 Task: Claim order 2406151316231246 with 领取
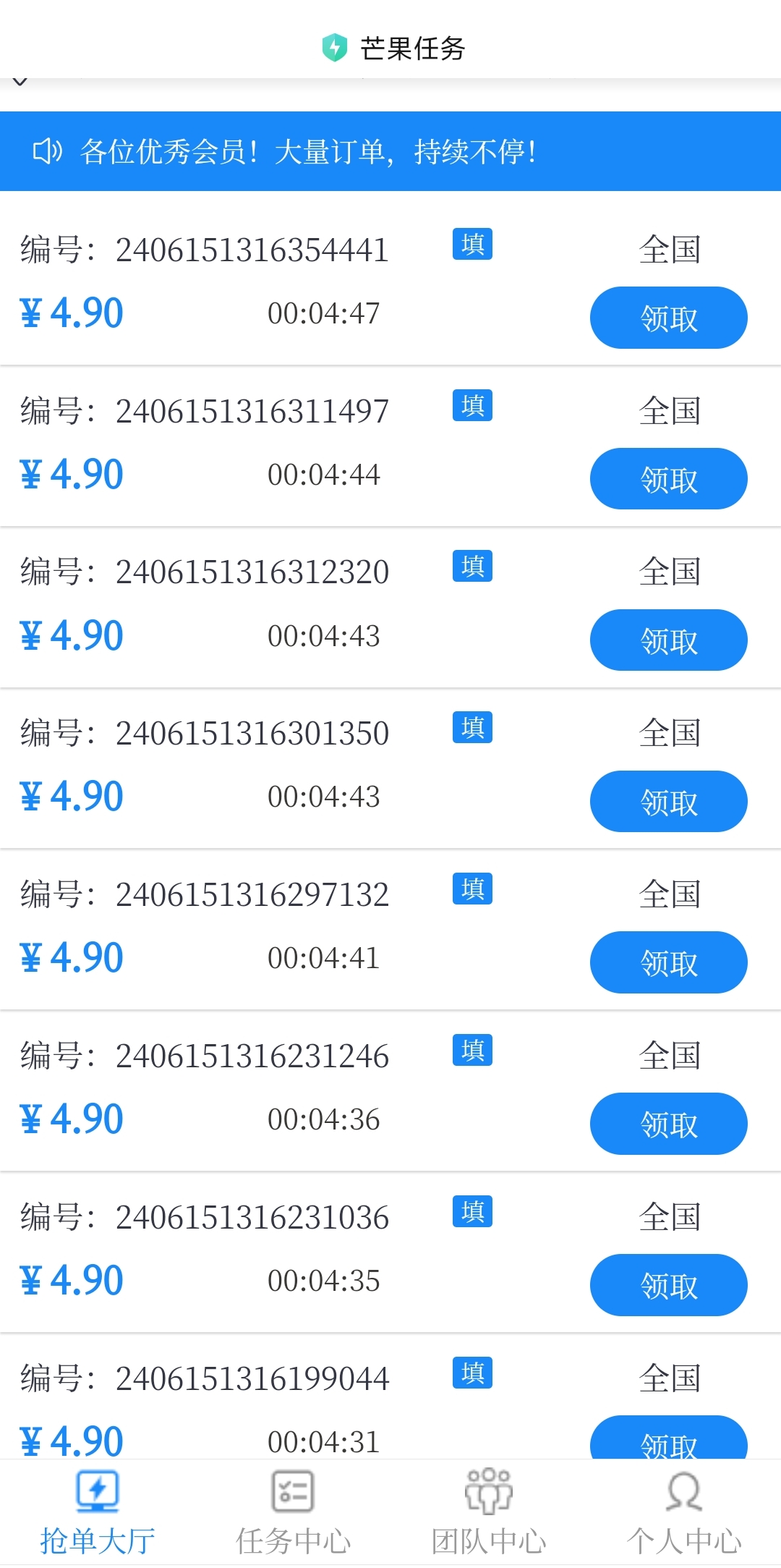pyautogui.click(x=668, y=1124)
